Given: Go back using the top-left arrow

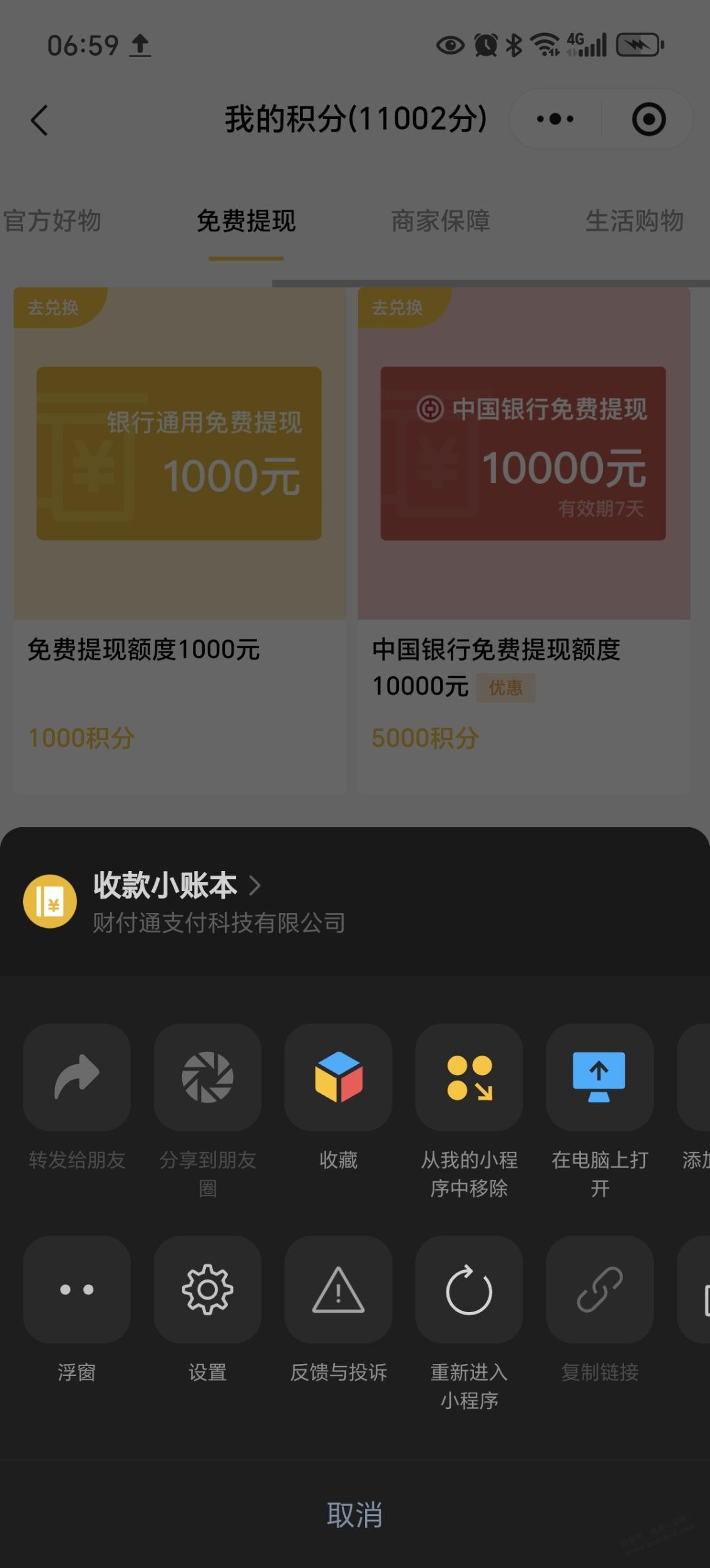Looking at the screenshot, I should pyautogui.click(x=39, y=120).
